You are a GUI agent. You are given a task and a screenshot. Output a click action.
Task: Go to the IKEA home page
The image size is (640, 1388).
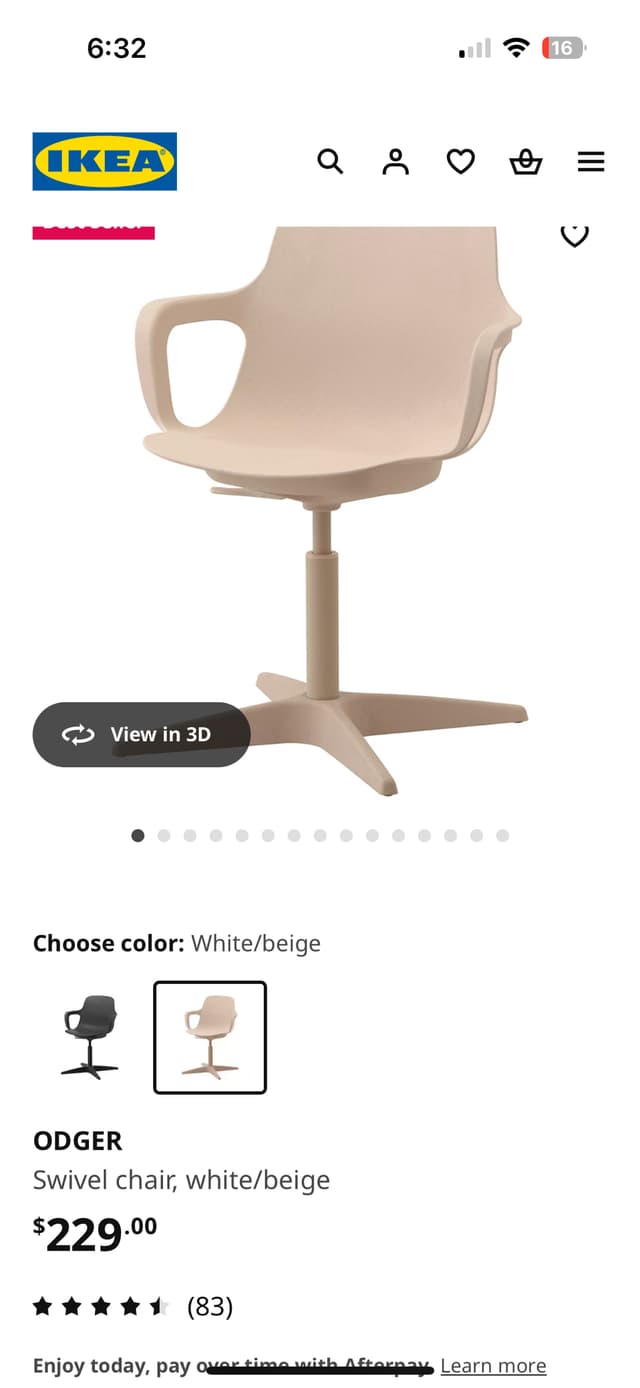coord(104,161)
